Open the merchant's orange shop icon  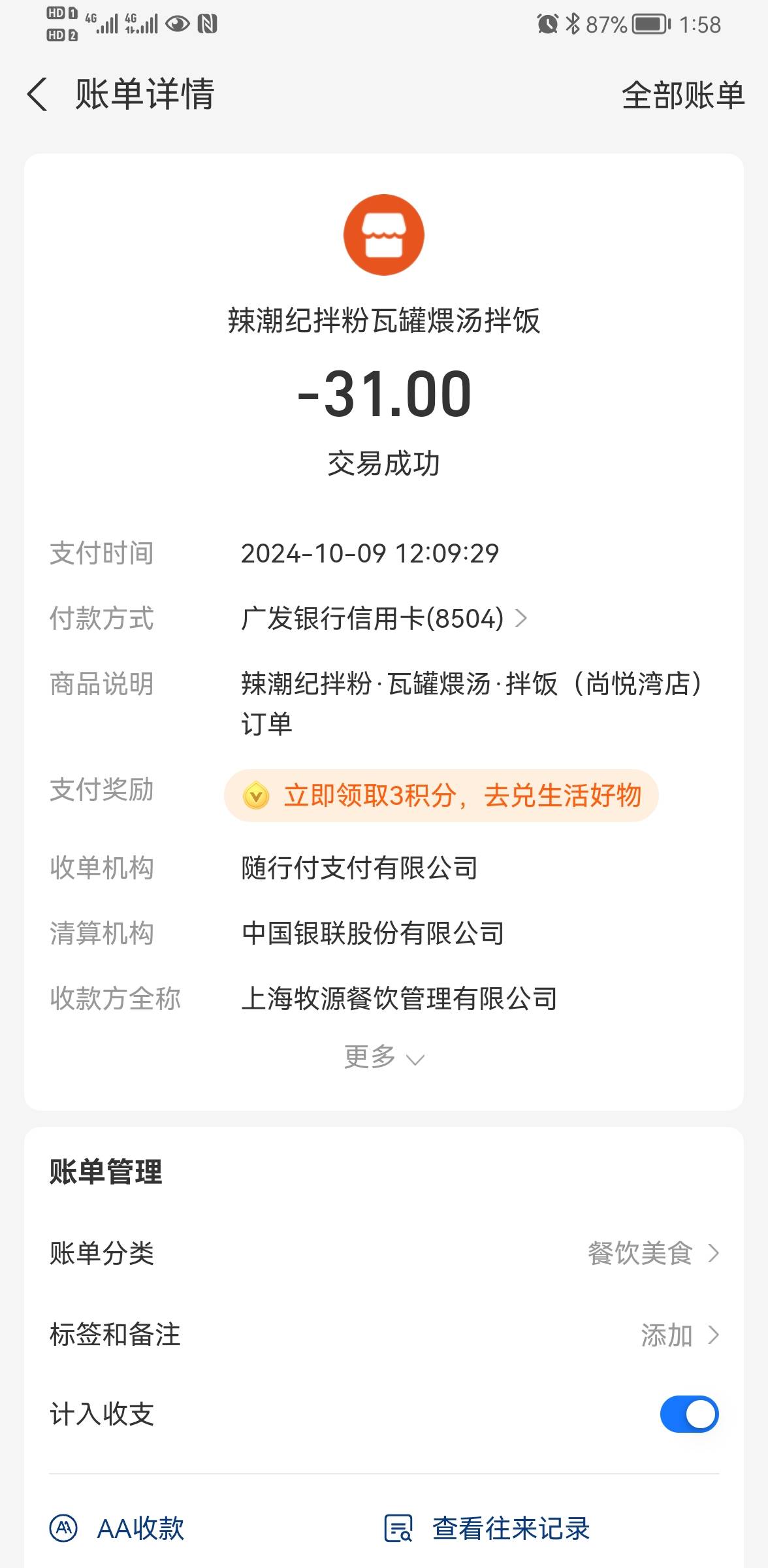384,235
